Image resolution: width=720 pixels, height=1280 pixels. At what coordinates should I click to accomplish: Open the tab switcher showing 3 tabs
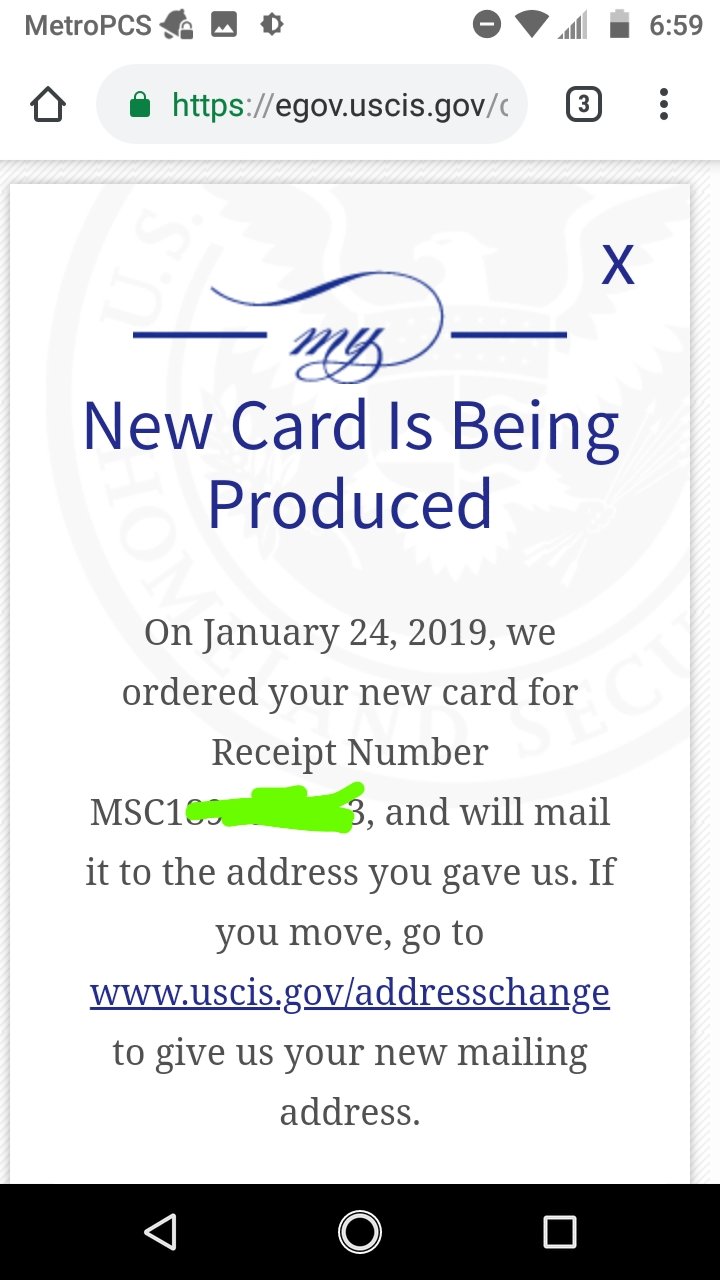(x=584, y=105)
